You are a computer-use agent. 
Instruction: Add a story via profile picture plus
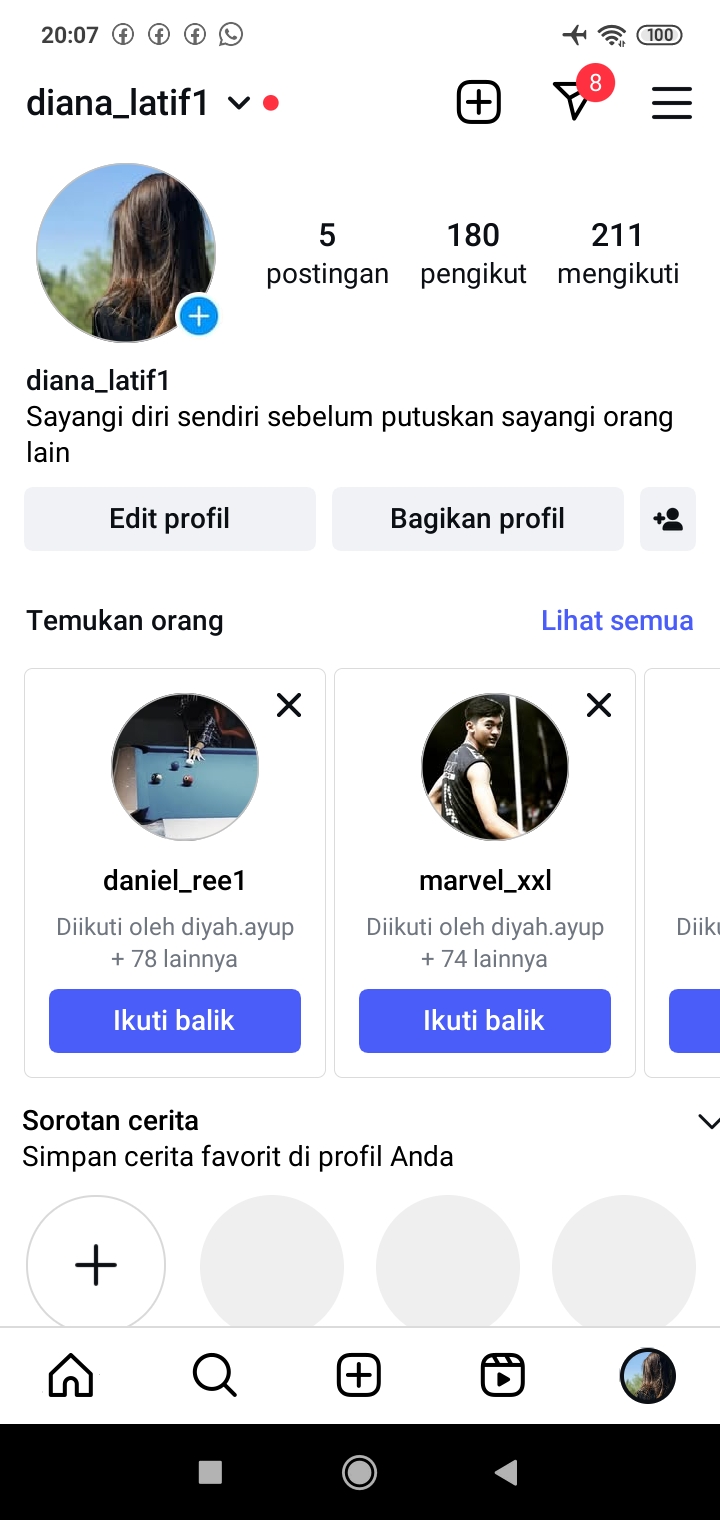point(199,317)
